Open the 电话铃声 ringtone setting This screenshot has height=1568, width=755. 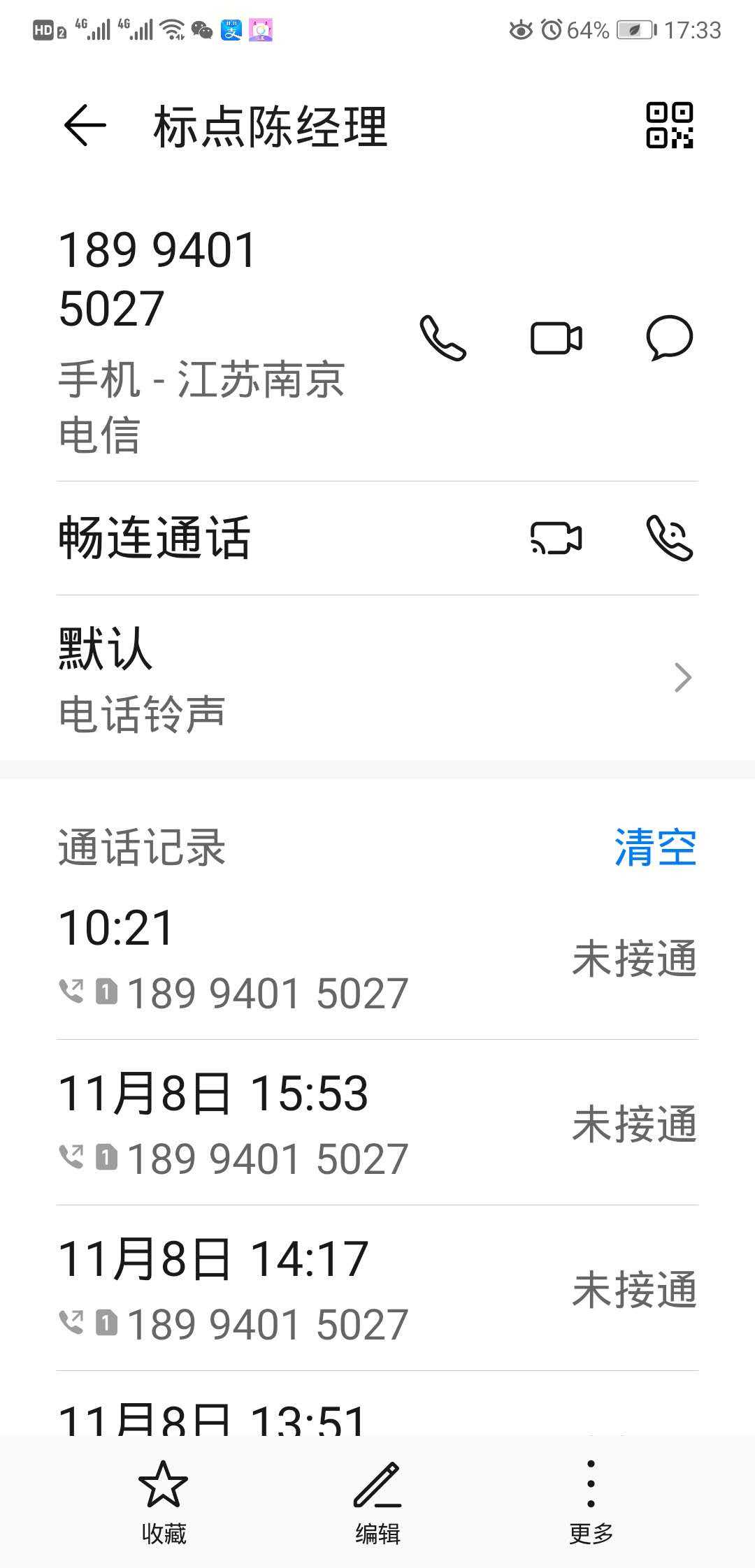[x=377, y=678]
